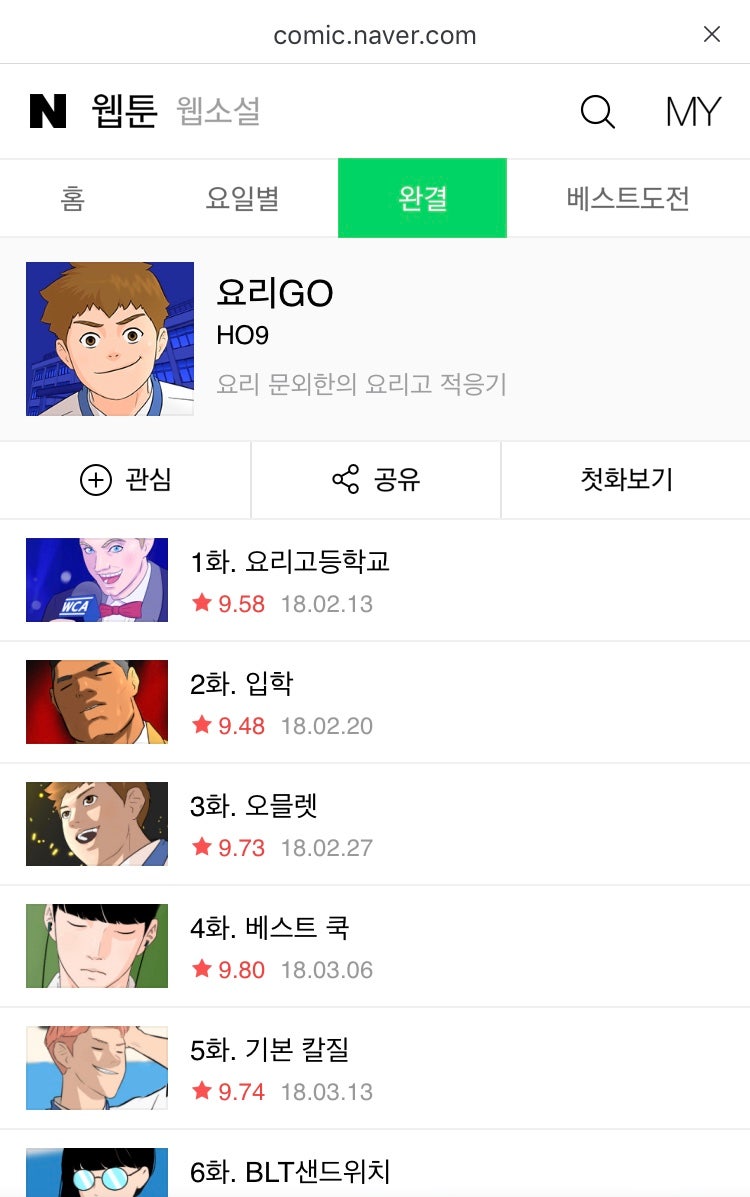Click the star rating icon of episode 1
The width and height of the screenshot is (750, 1197).
pos(201,604)
